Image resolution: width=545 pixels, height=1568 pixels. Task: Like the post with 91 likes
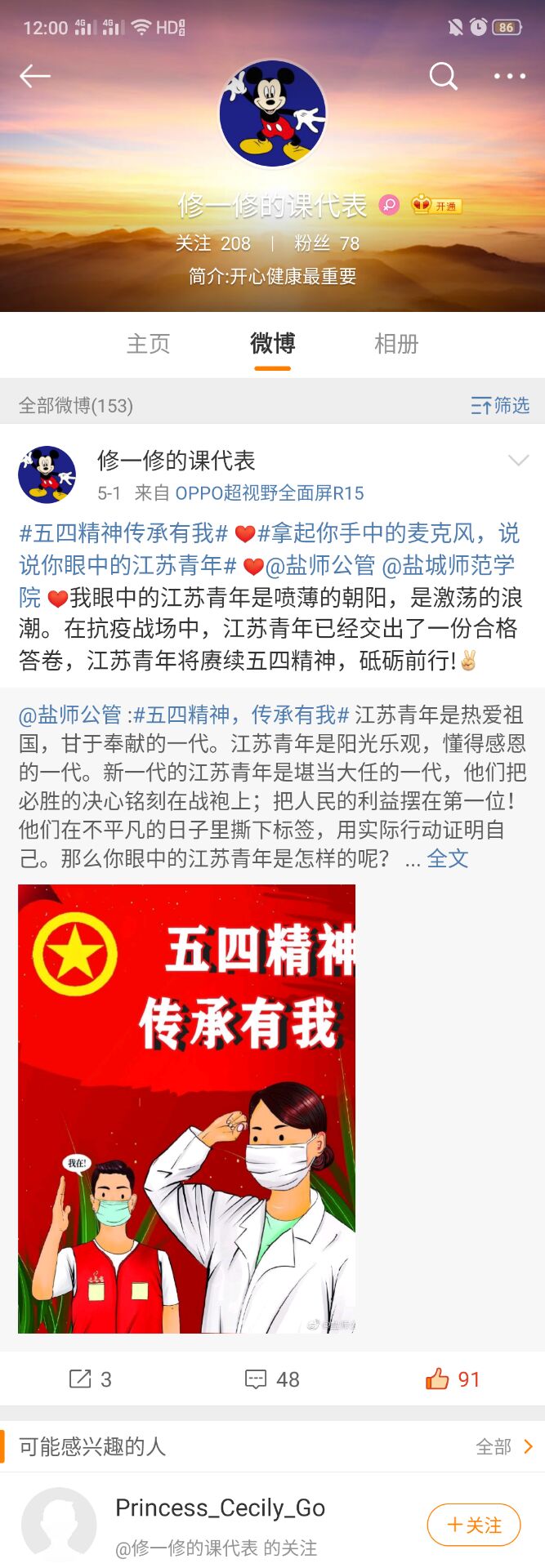point(452,1379)
